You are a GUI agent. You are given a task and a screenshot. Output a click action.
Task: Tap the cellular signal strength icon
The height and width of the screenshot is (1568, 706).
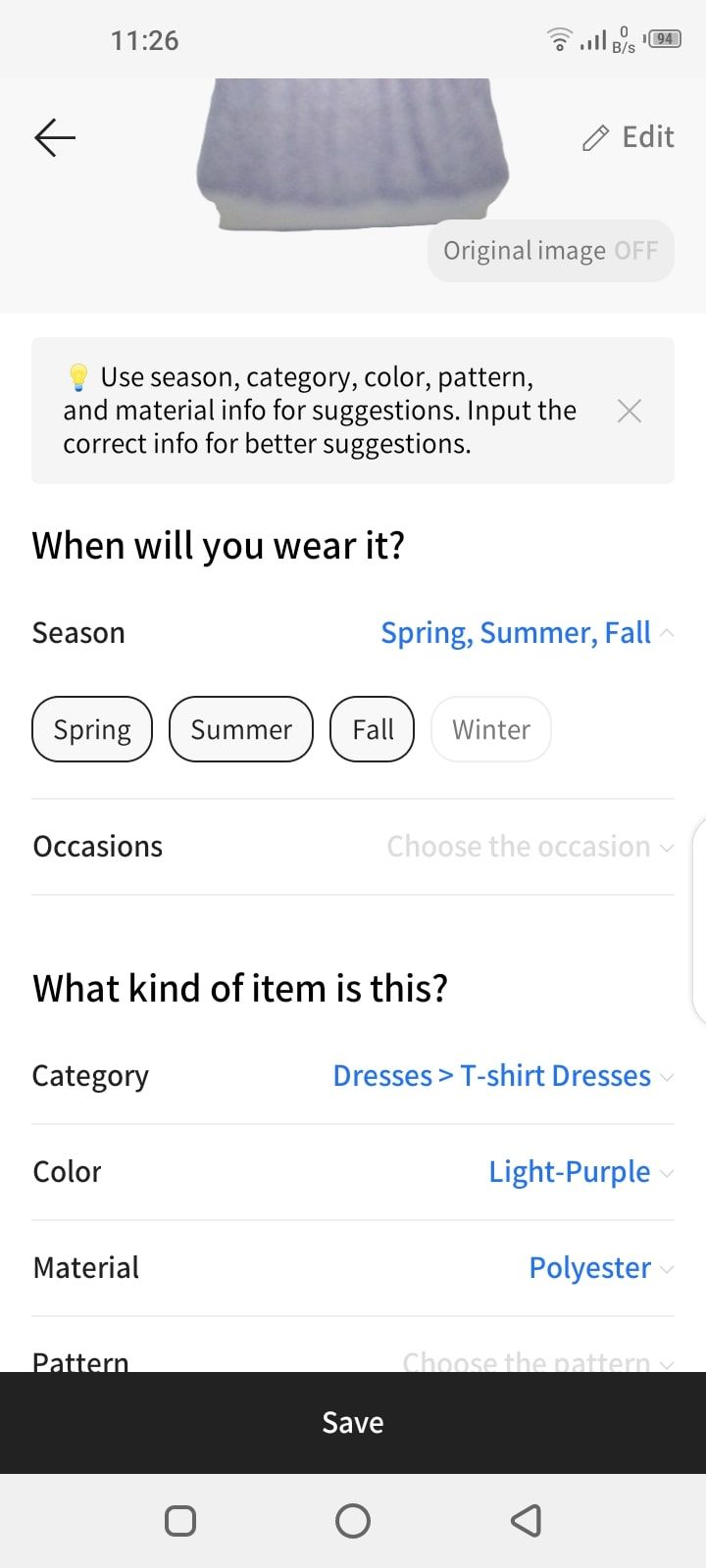tap(592, 39)
